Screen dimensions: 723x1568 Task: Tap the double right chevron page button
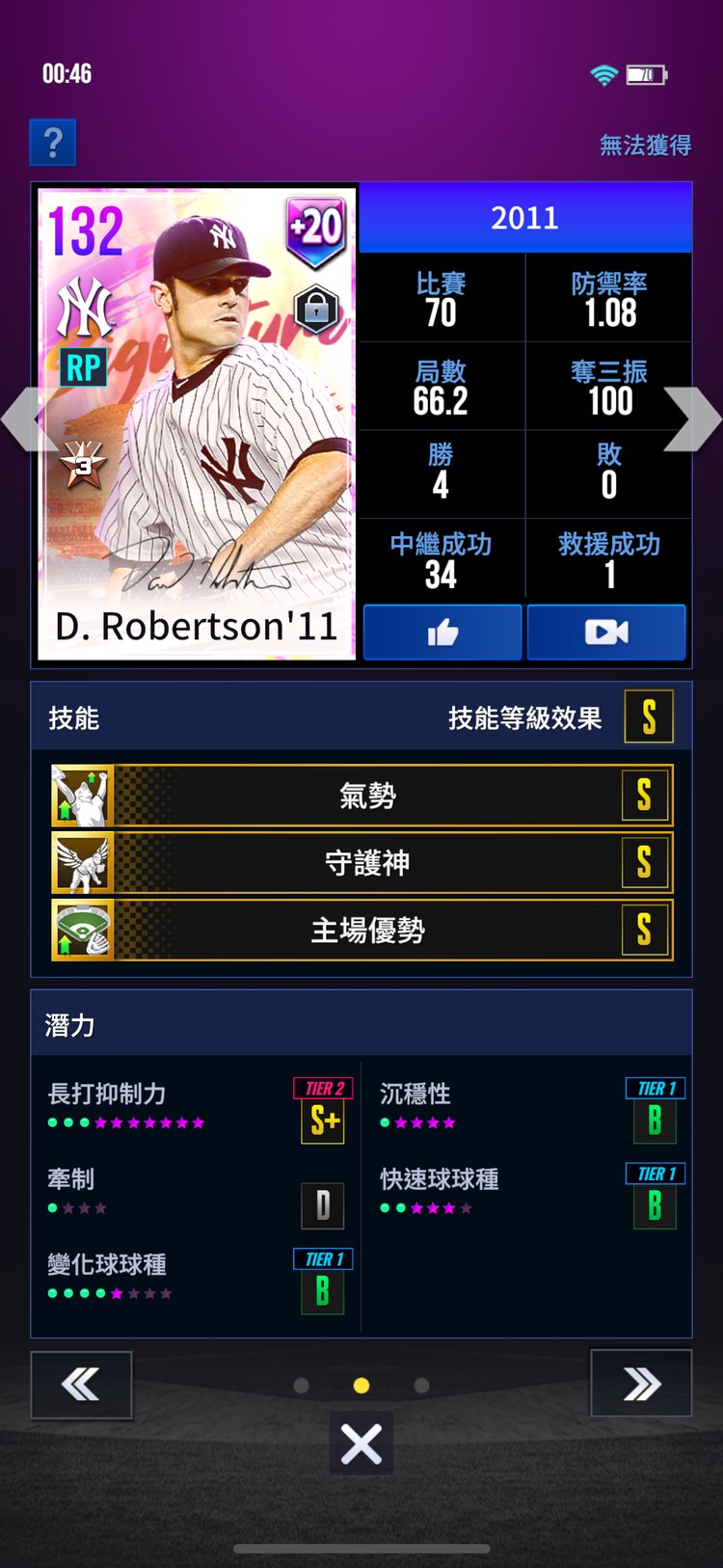tap(641, 1385)
